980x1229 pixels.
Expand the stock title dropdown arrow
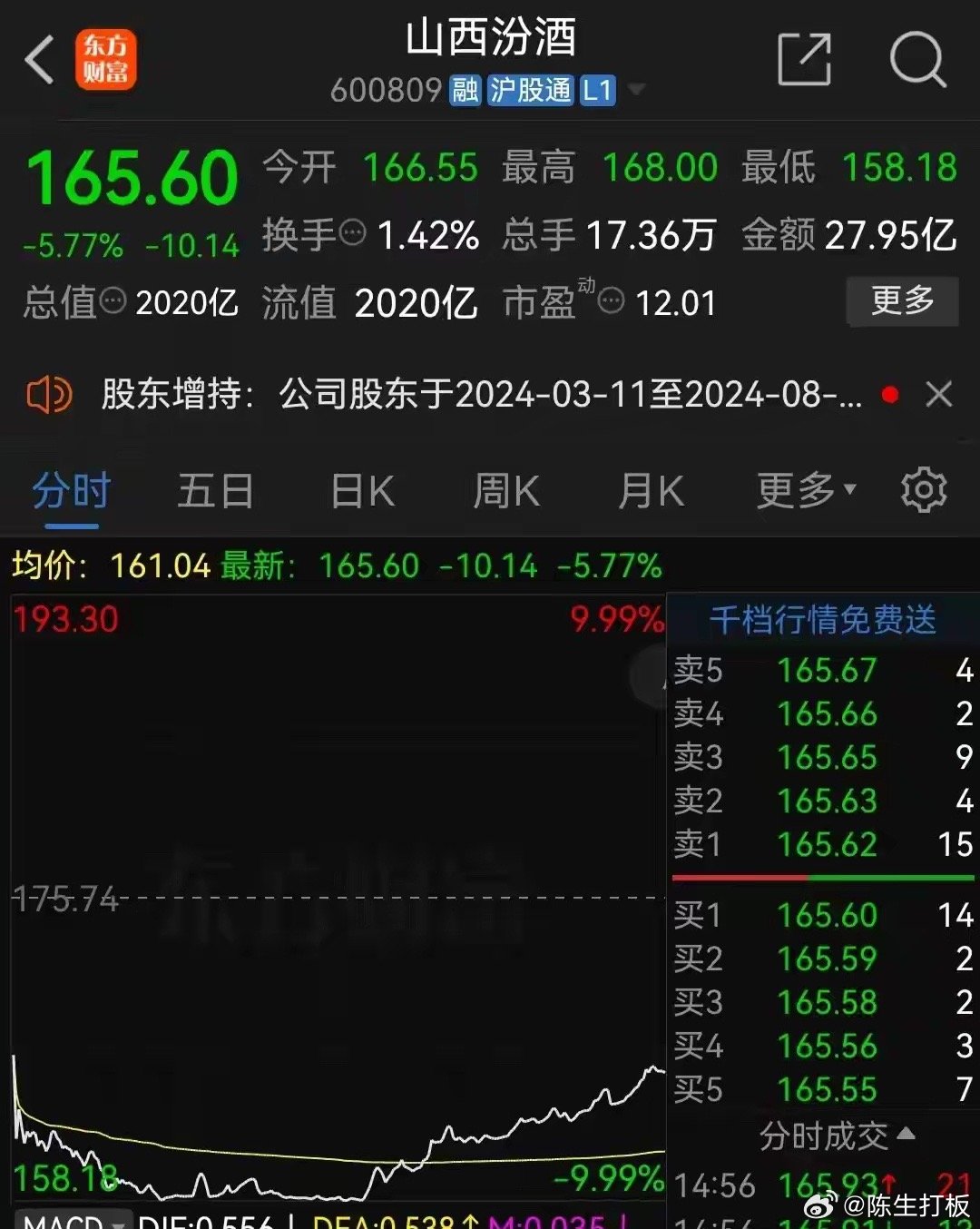pyautogui.click(x=637, y=90)
